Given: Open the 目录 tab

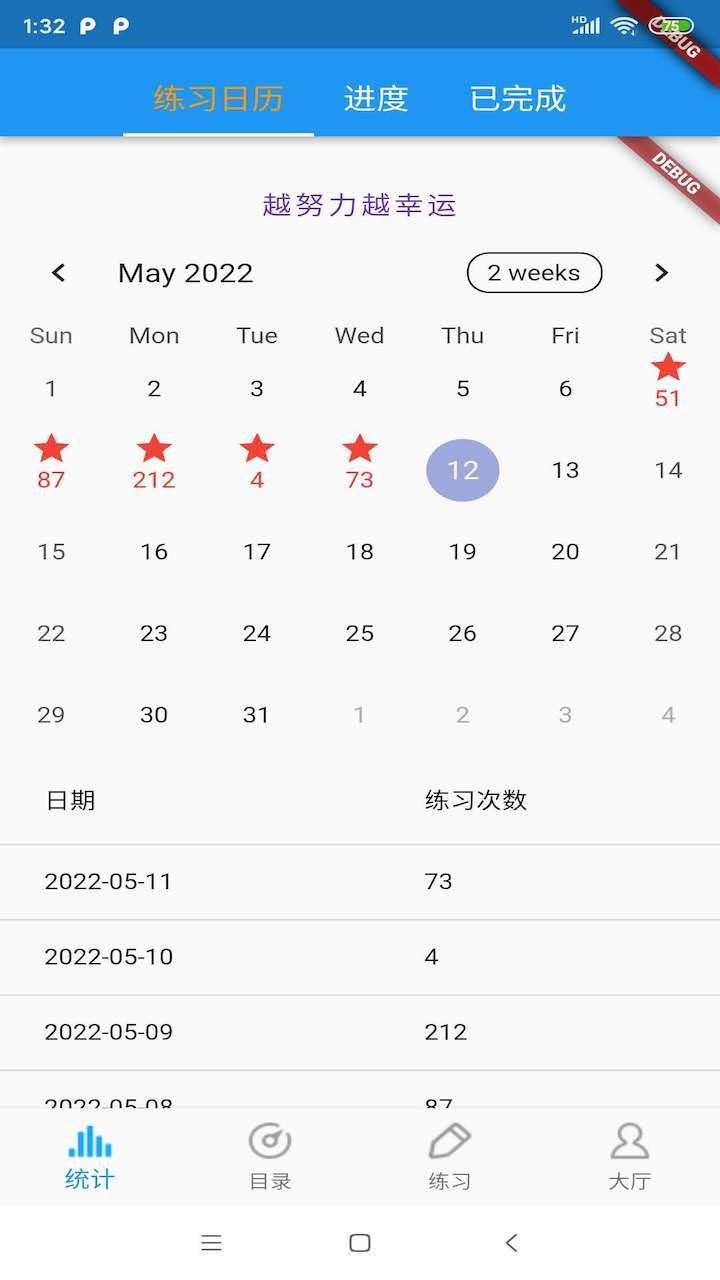Looking at the screenshot, I should [270, 1157].
